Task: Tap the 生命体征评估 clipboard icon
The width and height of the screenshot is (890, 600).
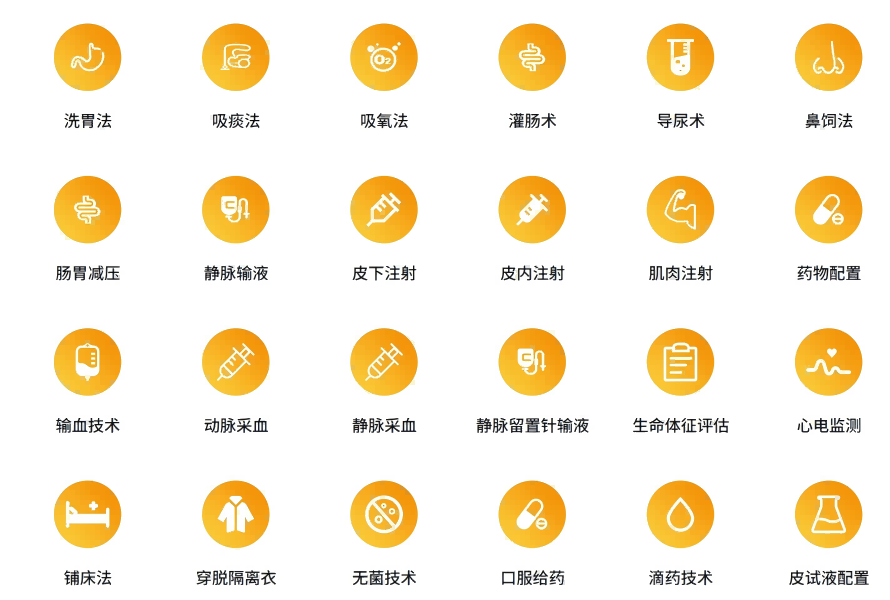Action: tap(680, 362)
